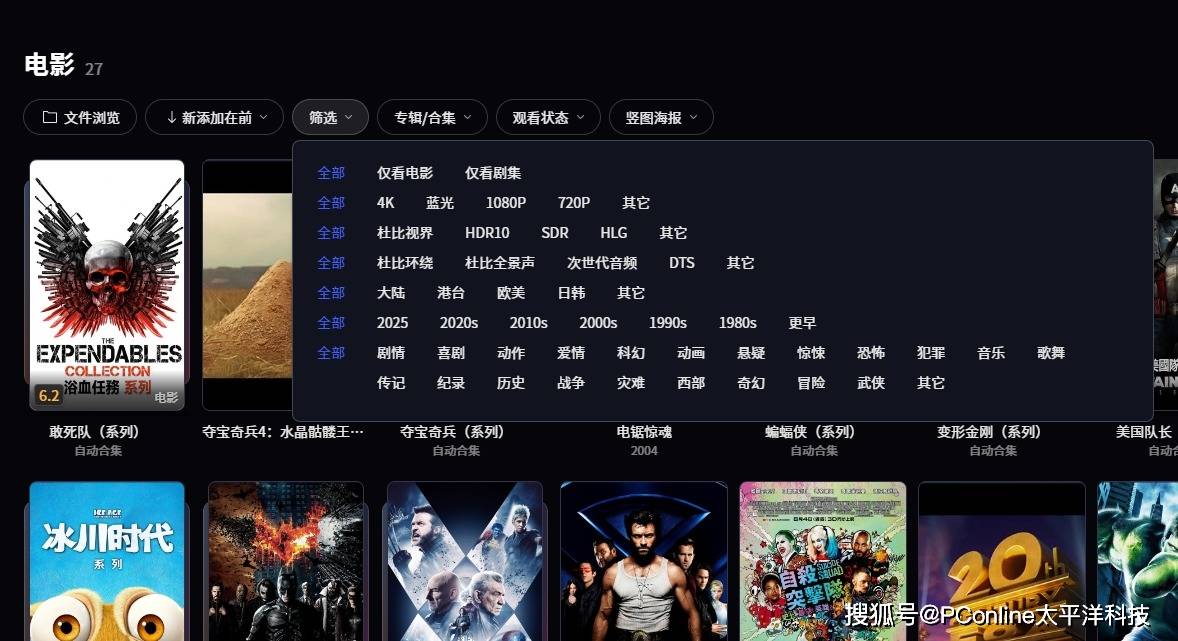
Task: Select the 2010s decade filter
Action: (528, 323)
